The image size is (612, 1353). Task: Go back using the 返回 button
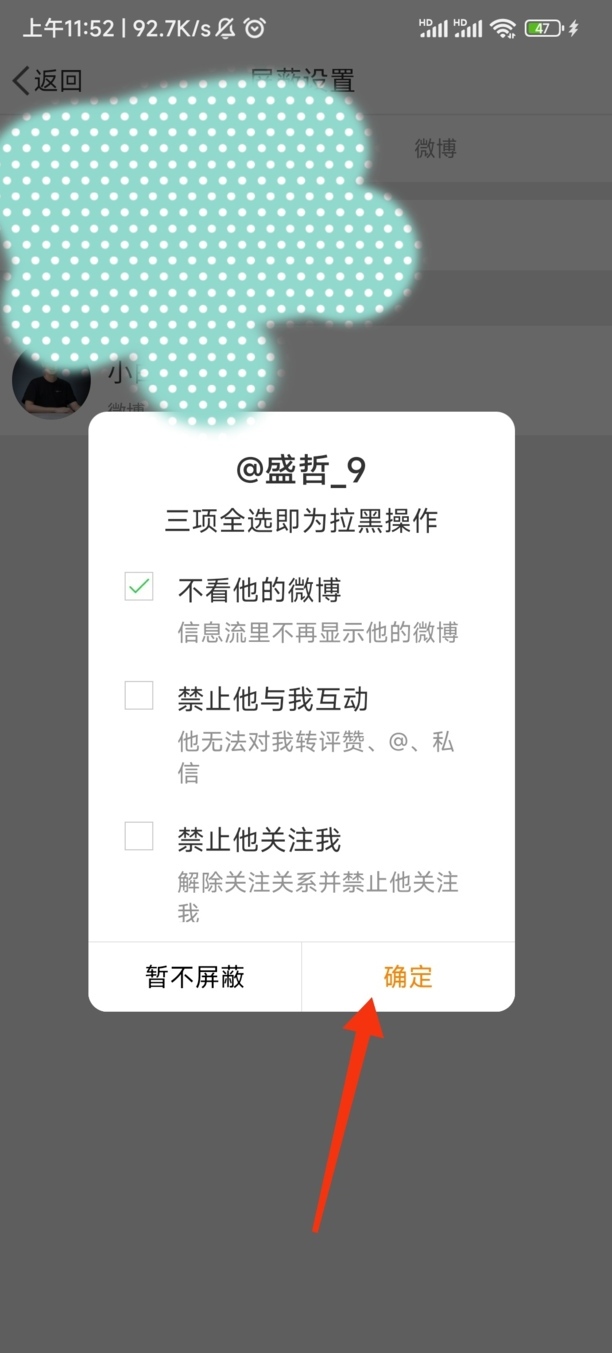coord(47,81)
